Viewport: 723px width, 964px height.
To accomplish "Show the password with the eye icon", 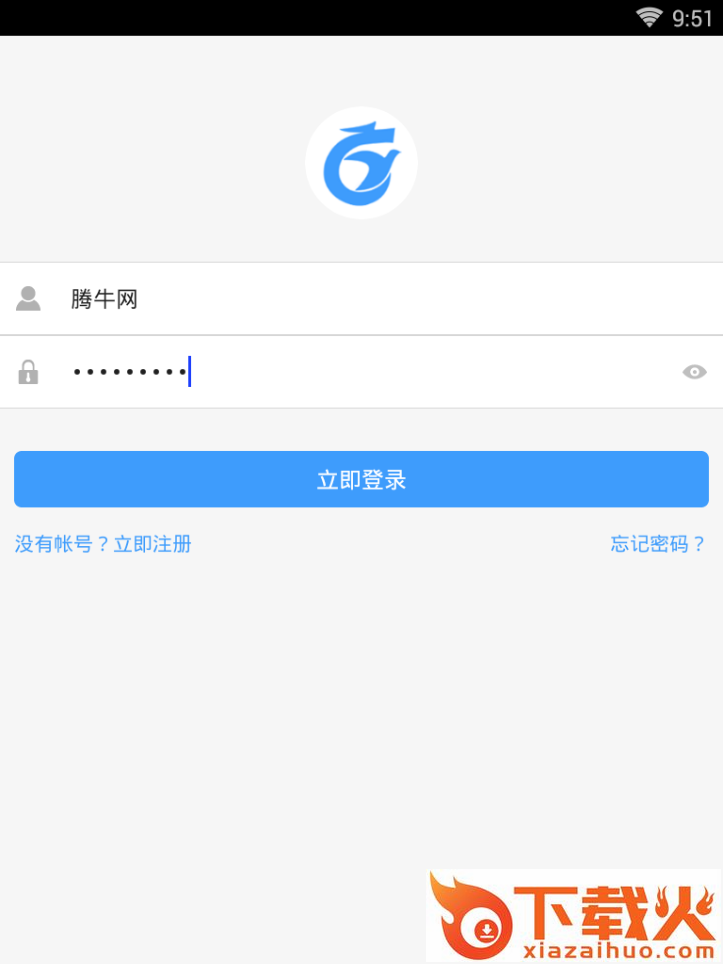I will click(x=694, y=372).
